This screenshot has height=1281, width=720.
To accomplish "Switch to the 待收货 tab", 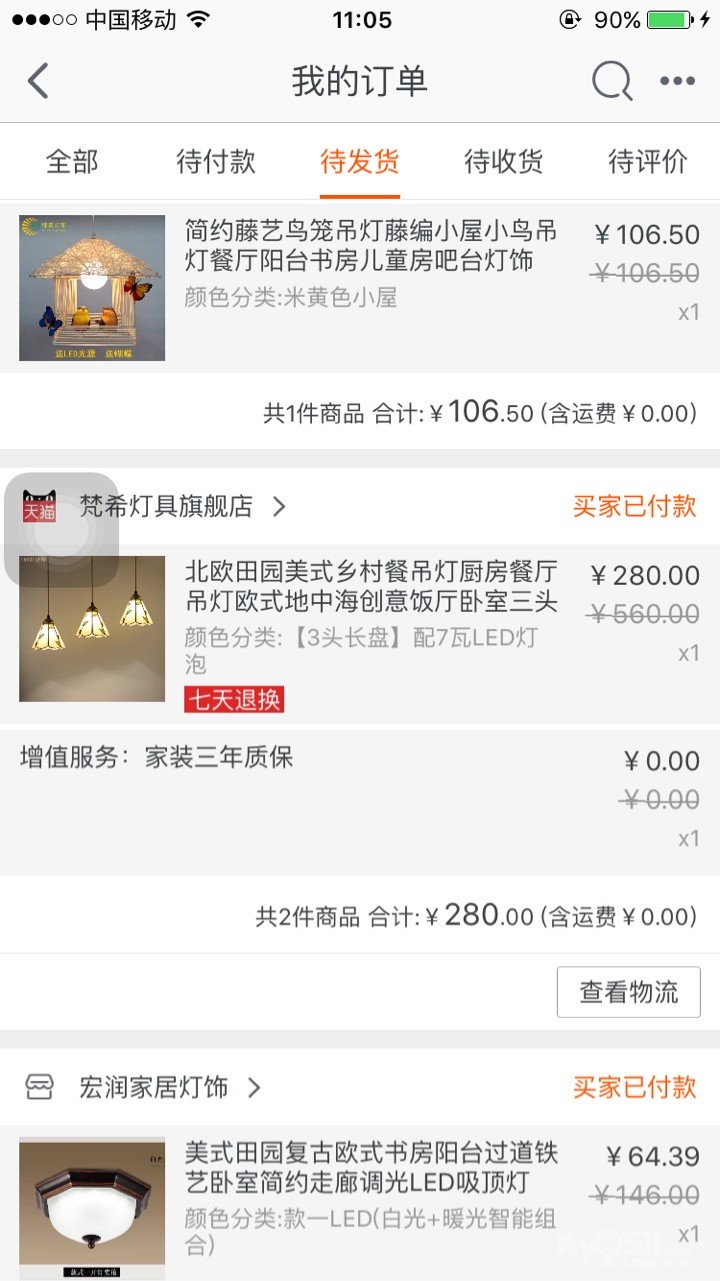I will pos(504,161).
